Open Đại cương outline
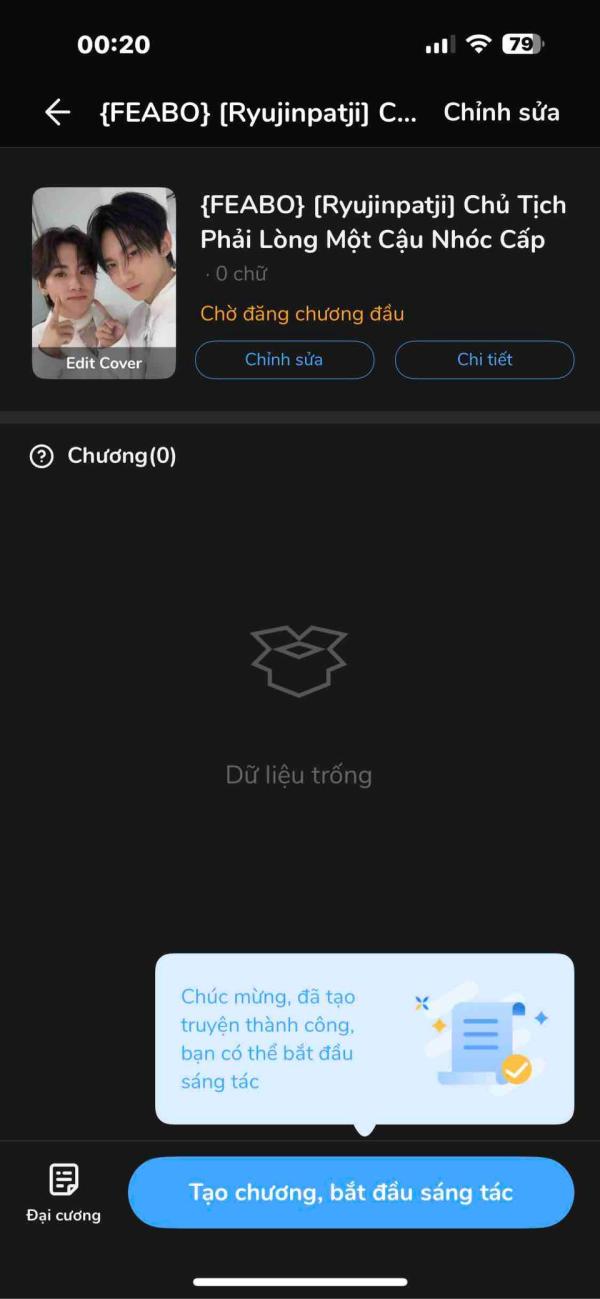This screenshot has height=1299, width=600. pyautogui.click(x=64, y=1193)
